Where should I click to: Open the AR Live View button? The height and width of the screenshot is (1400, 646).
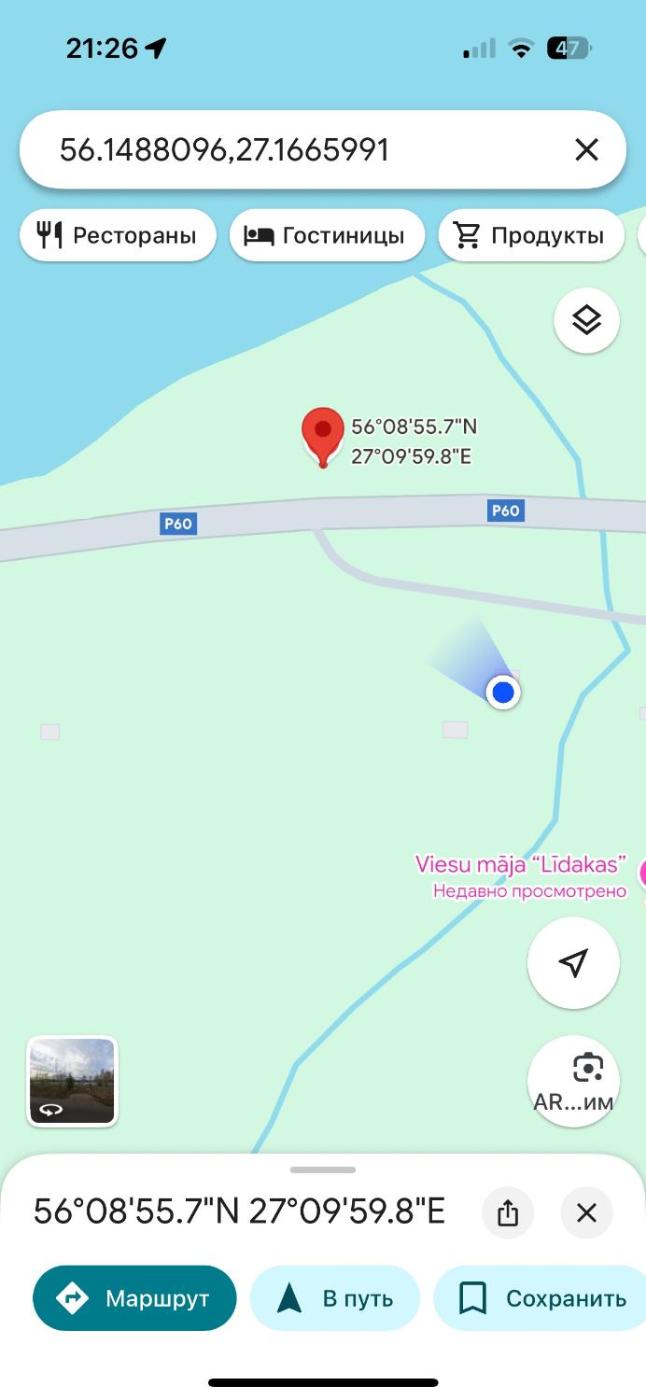pos(573,1081)
